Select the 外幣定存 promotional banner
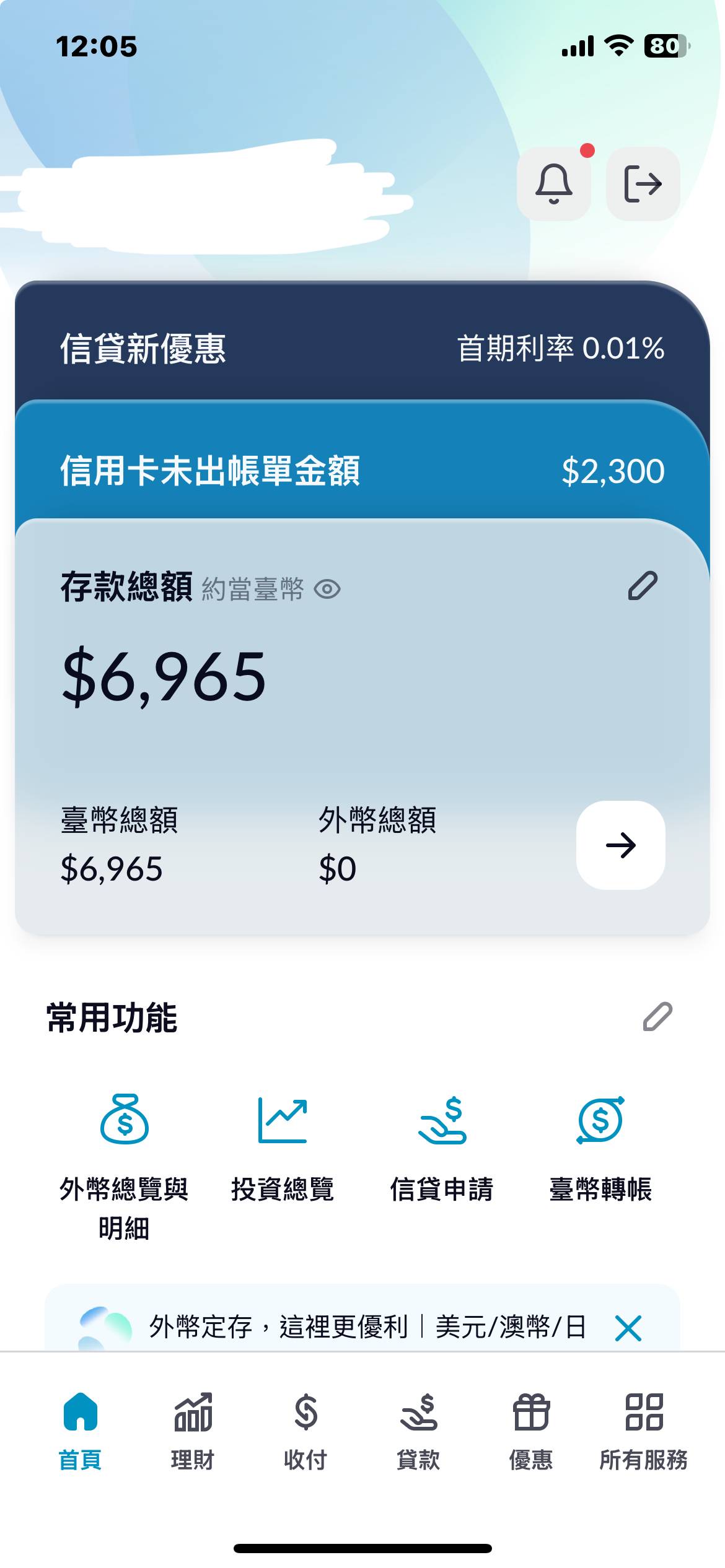 pyautogui.click(x=347, y=1327)
